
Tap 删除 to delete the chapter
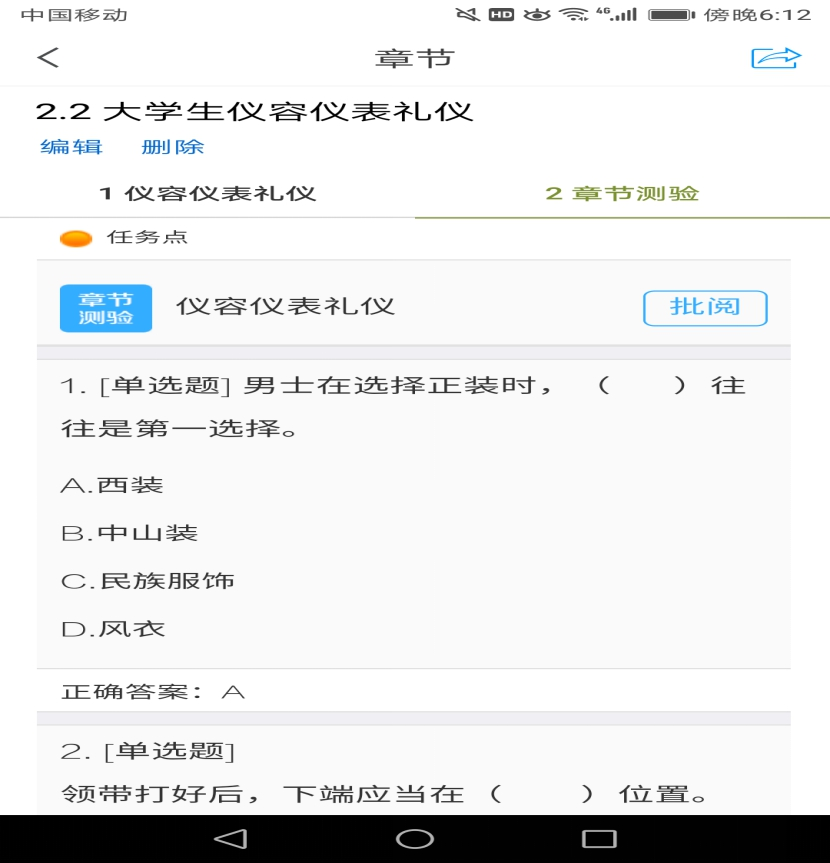click(x=173, y=147)
